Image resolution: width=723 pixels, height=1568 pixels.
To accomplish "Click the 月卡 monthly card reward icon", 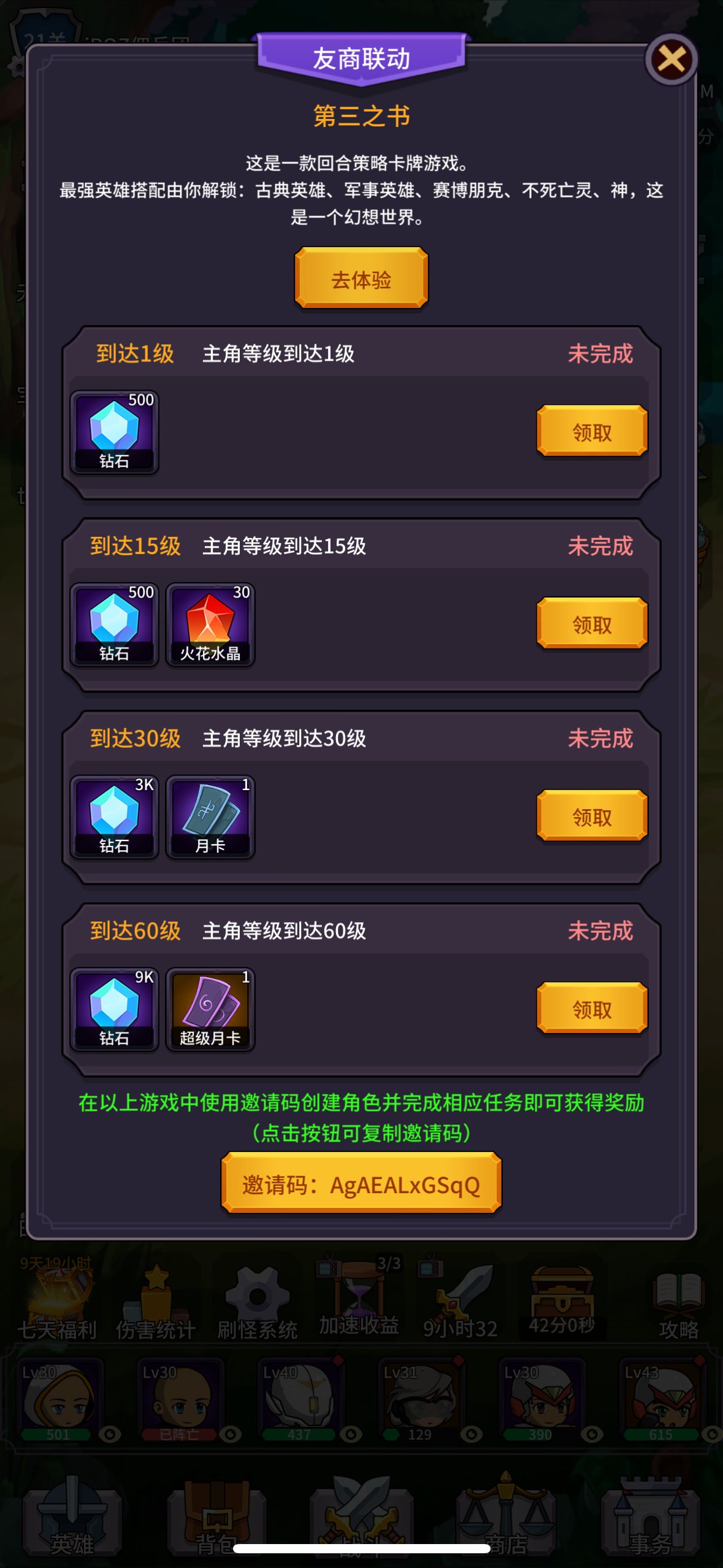I will (x=210, y=816).
